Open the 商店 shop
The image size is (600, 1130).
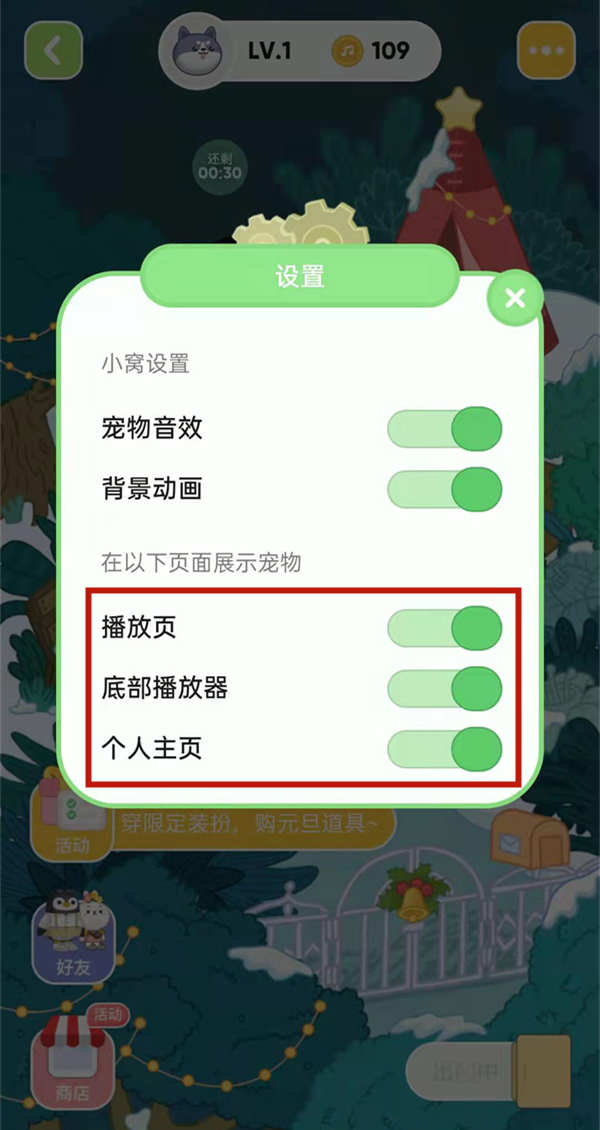tap(72, 1065)
